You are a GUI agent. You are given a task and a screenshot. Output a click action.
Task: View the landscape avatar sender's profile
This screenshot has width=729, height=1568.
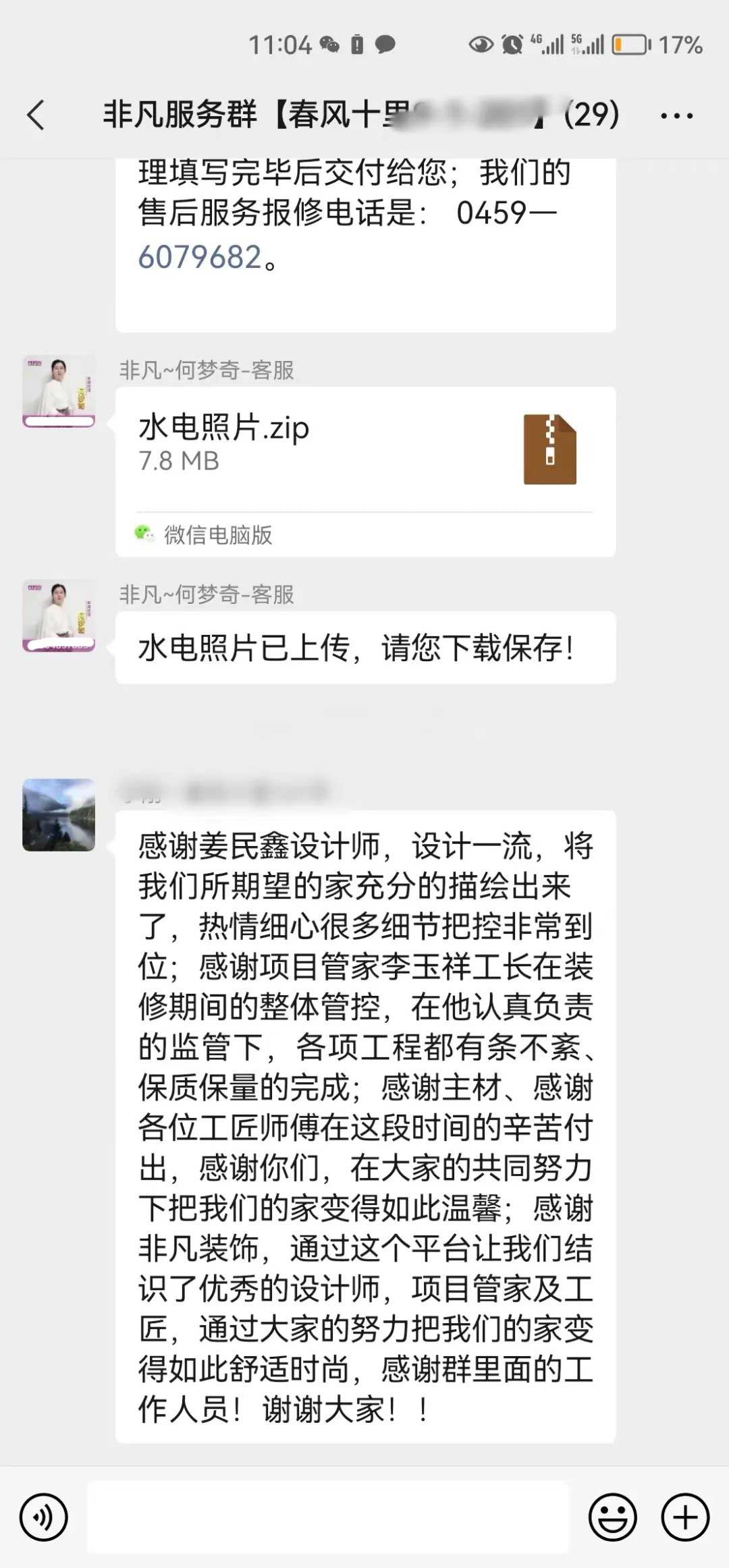(x=59, y=815)
